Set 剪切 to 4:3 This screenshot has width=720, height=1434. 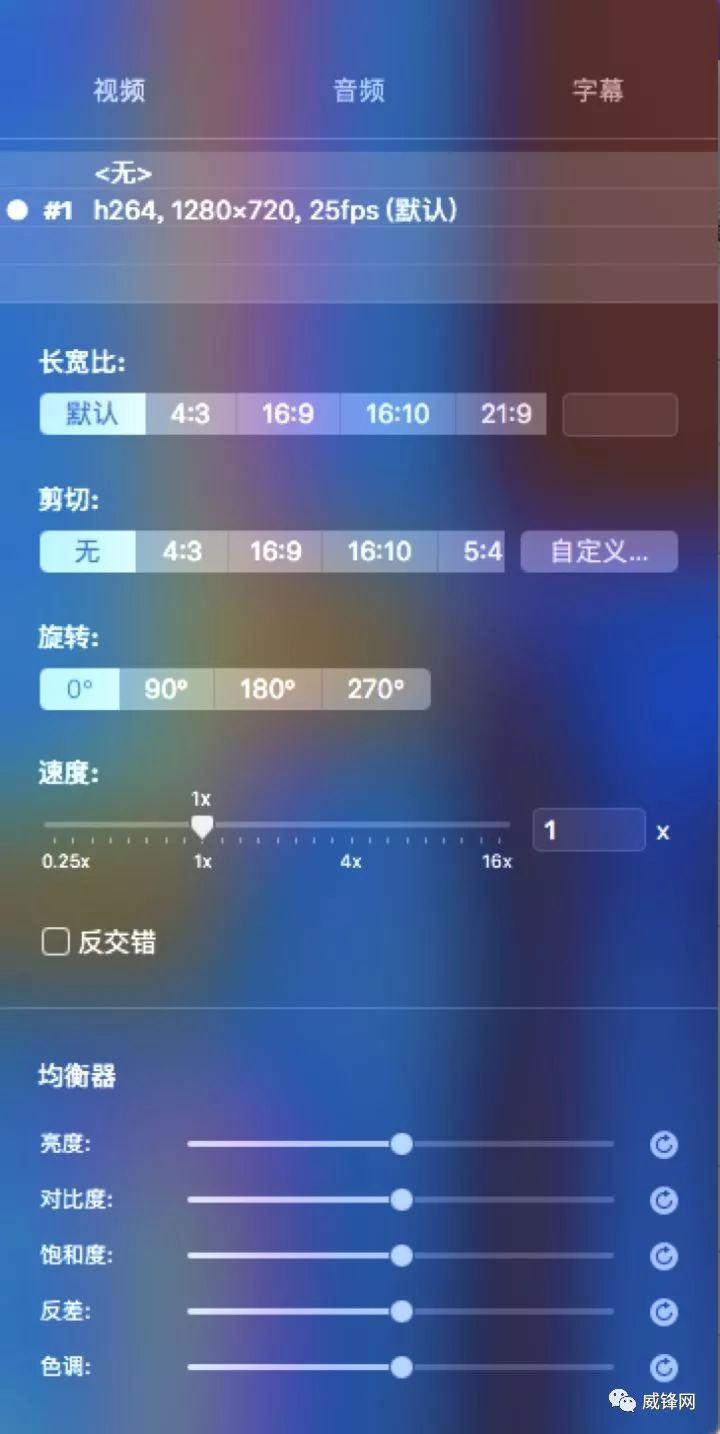coord(182,552)
